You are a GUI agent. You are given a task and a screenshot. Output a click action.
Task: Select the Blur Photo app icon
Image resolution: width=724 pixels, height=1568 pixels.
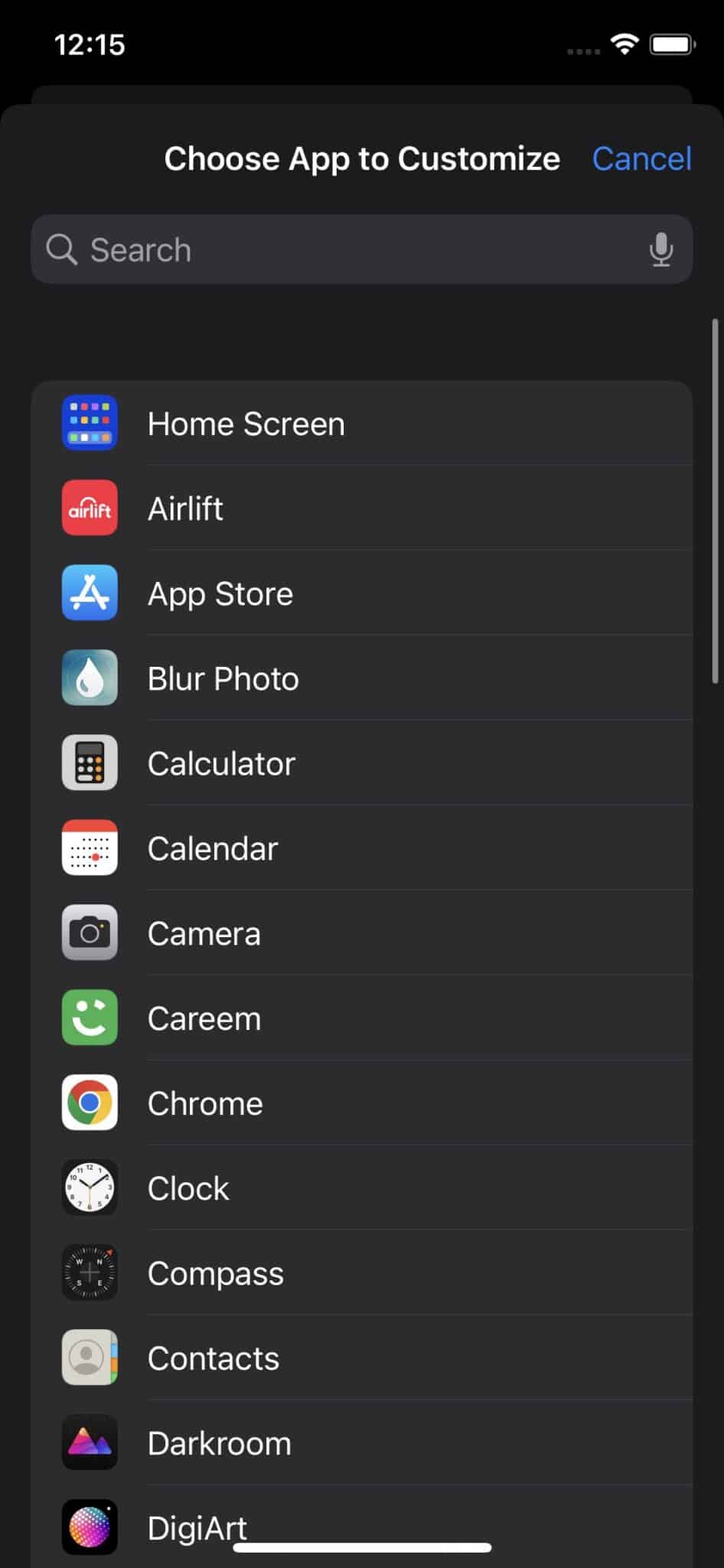89,678
